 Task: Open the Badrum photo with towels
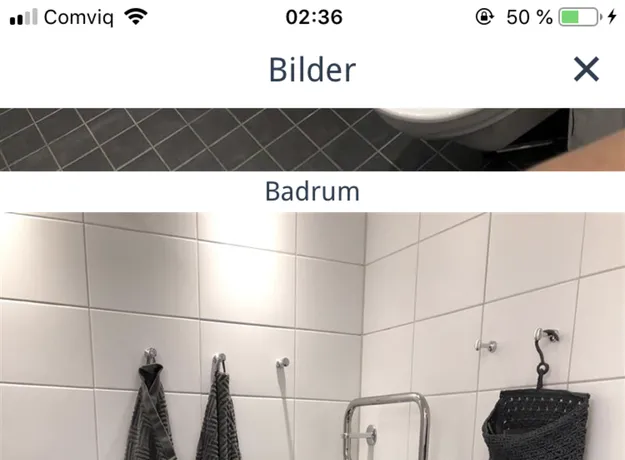312,336
